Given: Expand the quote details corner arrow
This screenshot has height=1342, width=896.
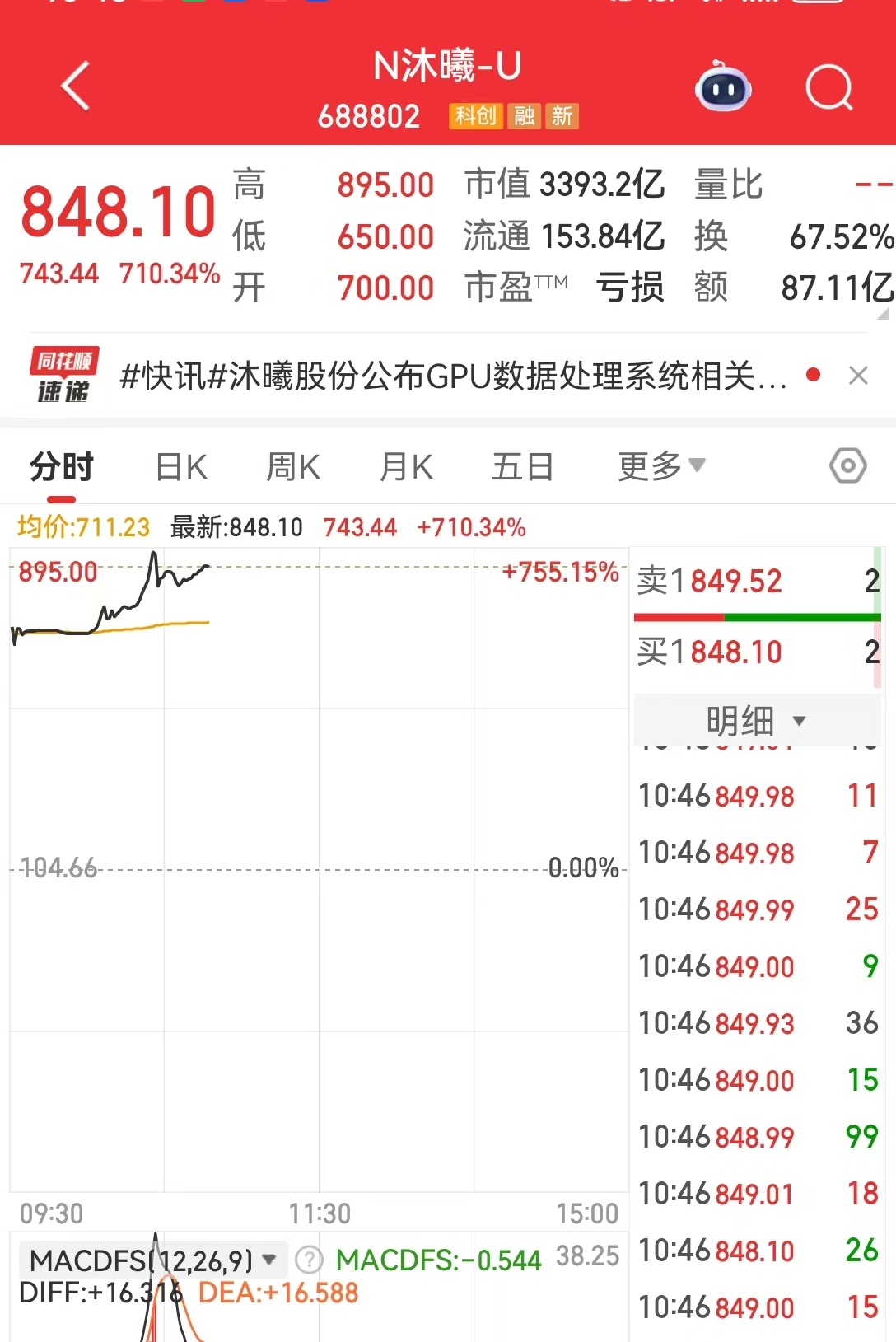Looking at the screenshot, I should point(883,314).
